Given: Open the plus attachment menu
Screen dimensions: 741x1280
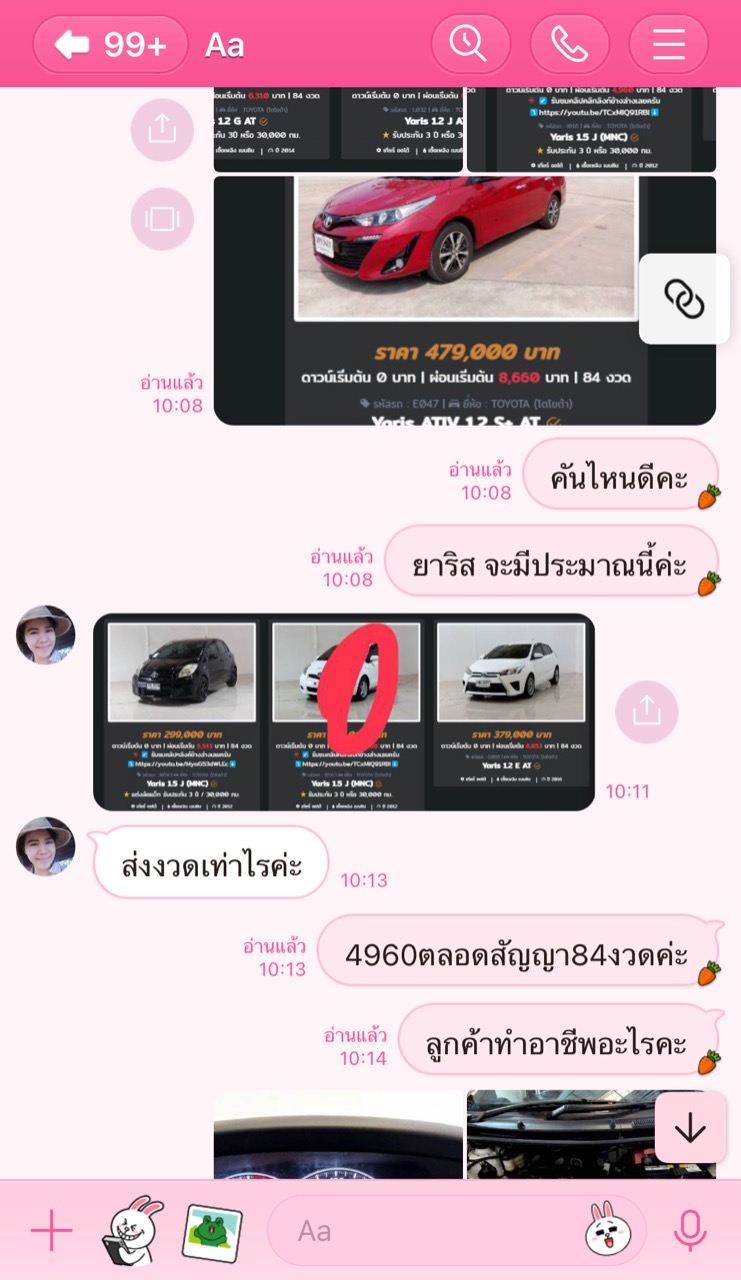Looking at the screenshot, I should click(x=51, y=1231).
